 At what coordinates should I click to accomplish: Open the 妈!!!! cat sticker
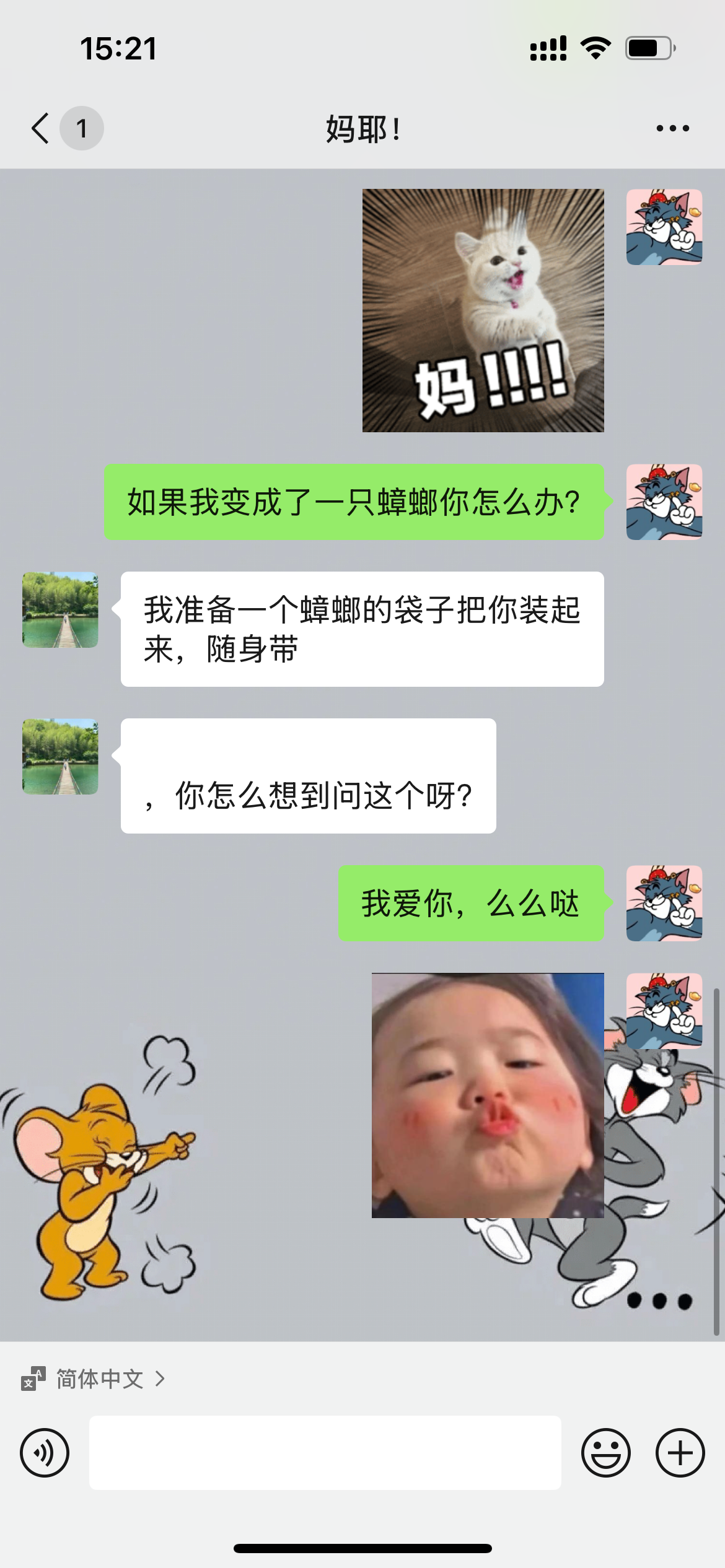[483, 310]
